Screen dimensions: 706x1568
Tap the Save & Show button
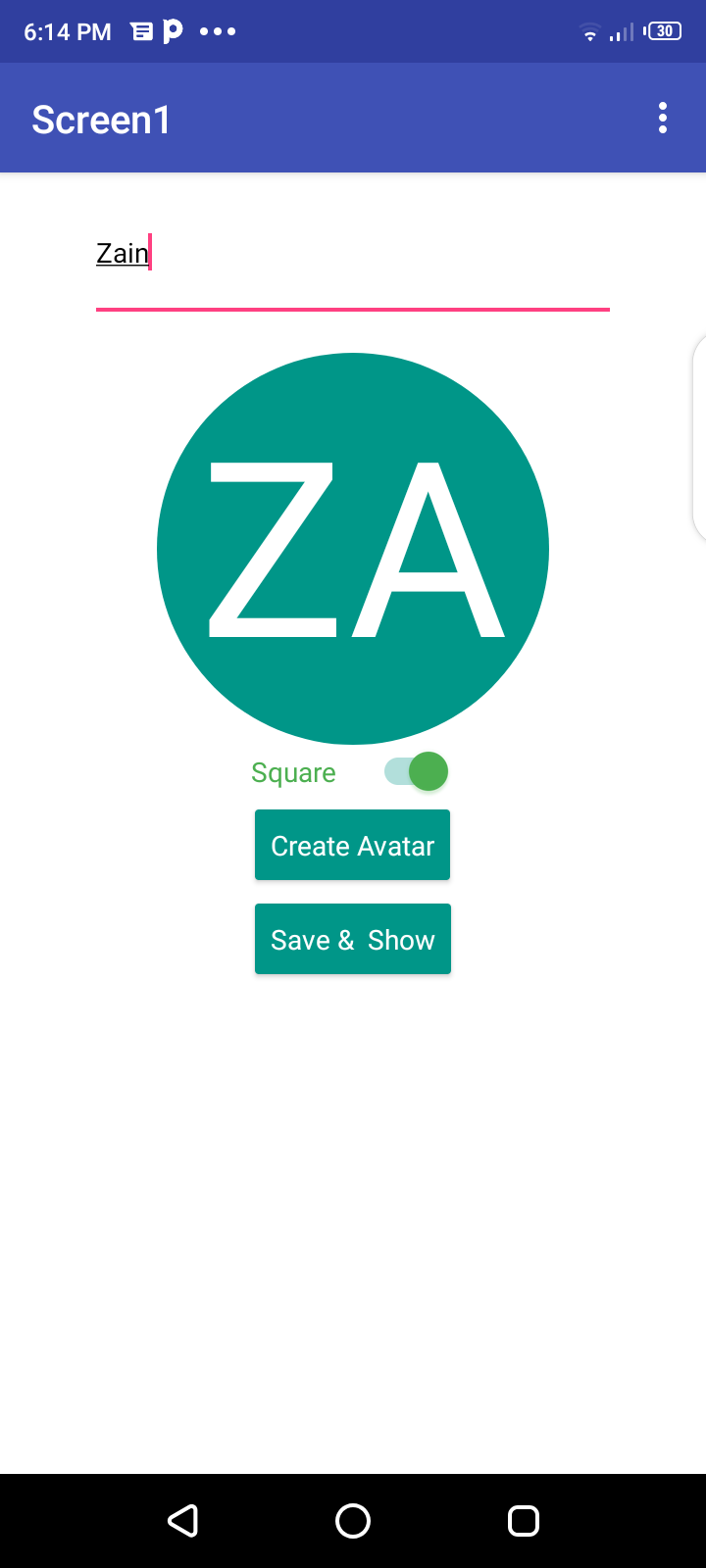pyautogui.click(x=352, y=939)
